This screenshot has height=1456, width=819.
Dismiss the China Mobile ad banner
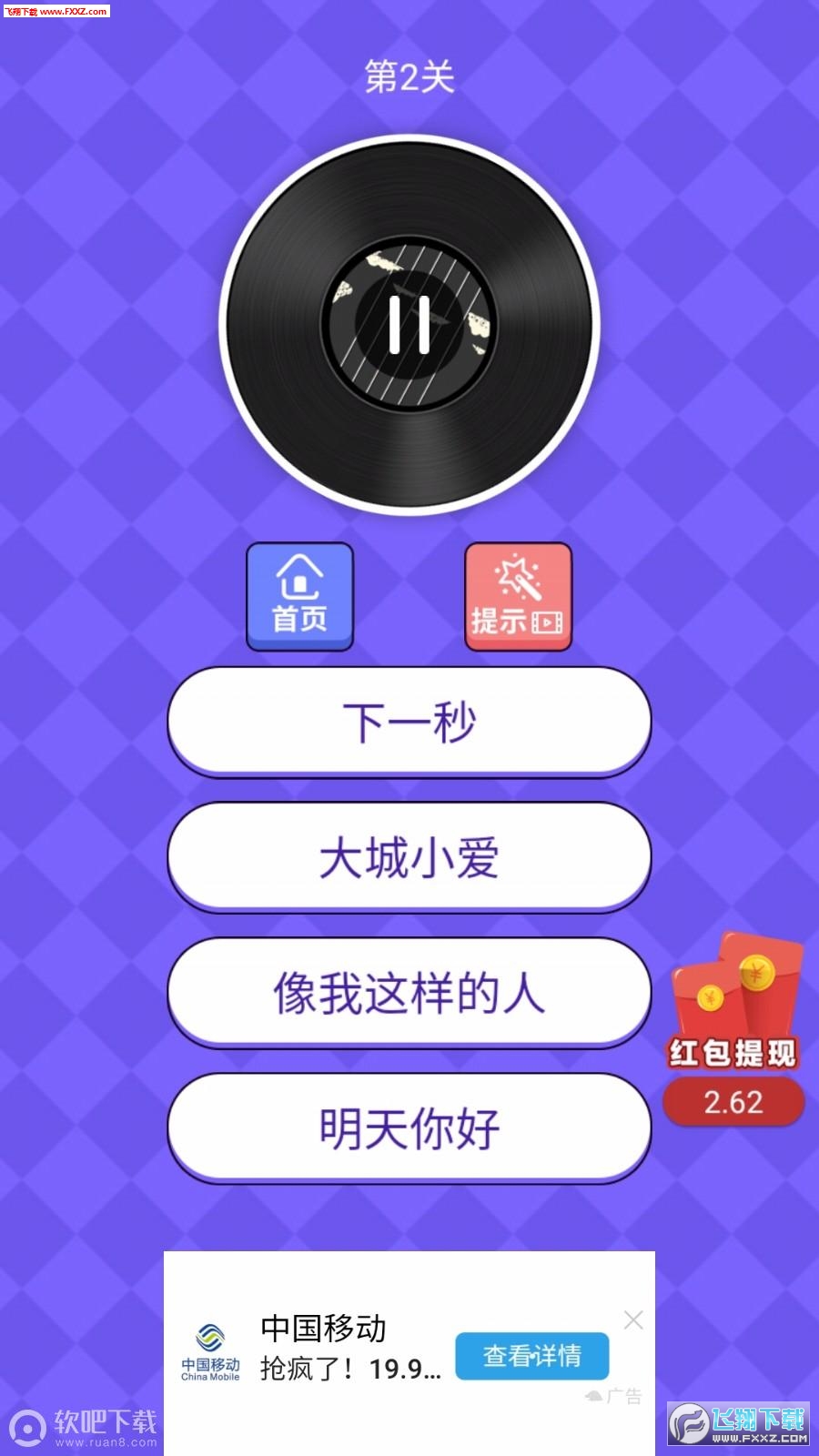pos(633,1319)
